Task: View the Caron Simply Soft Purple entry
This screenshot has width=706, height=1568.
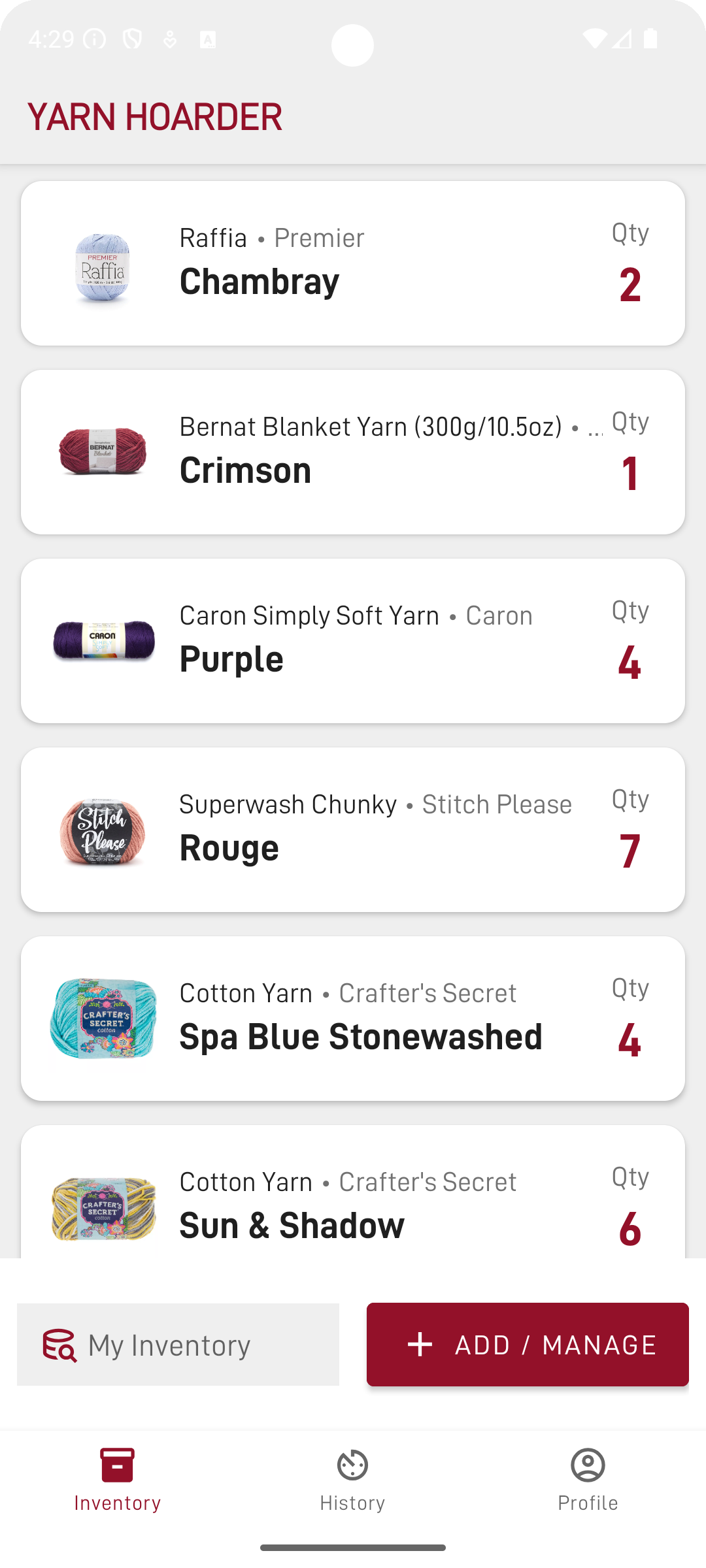Action: point(353,641)
